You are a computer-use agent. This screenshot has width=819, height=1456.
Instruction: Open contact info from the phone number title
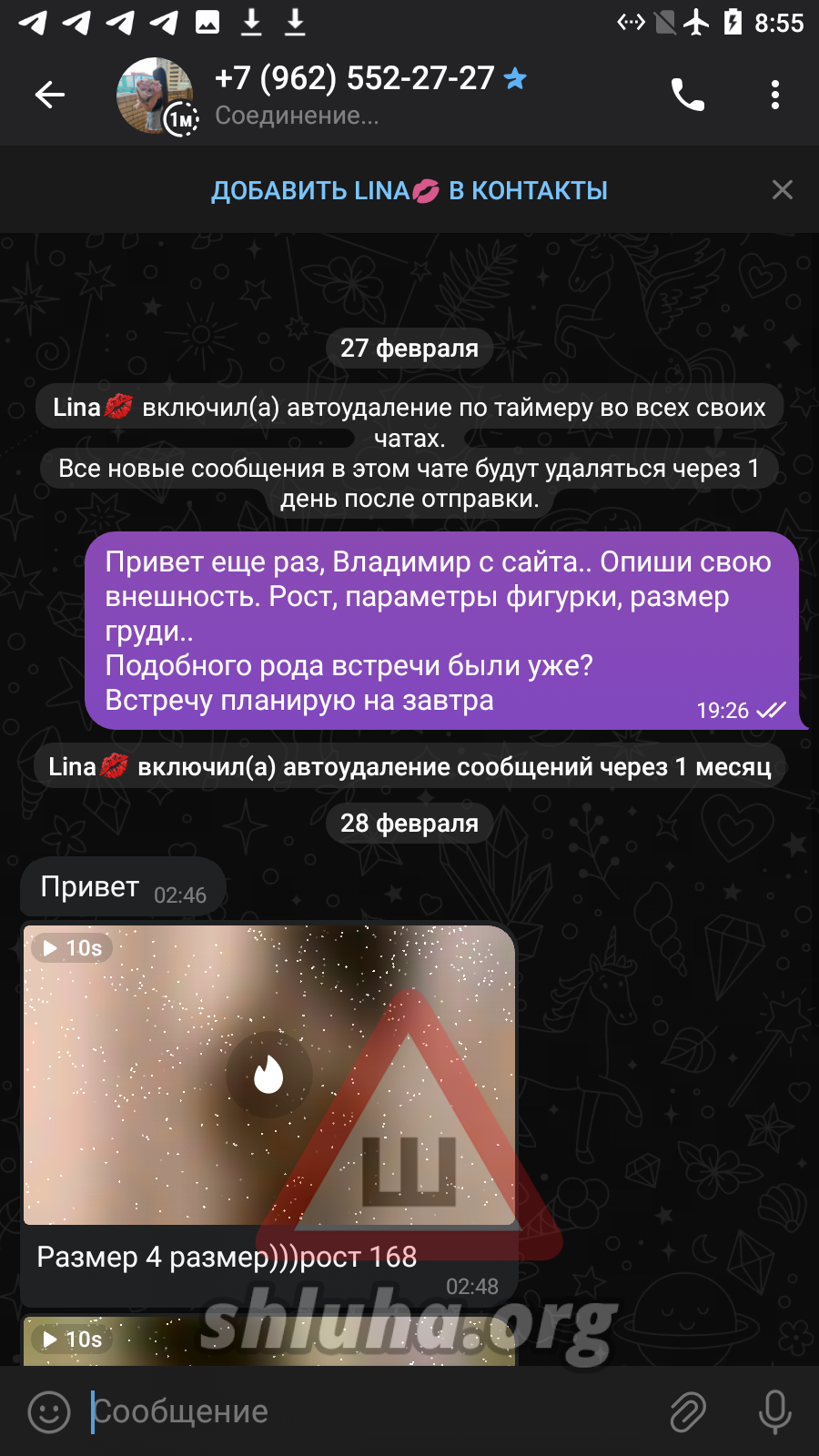click(x=355, y=78)
